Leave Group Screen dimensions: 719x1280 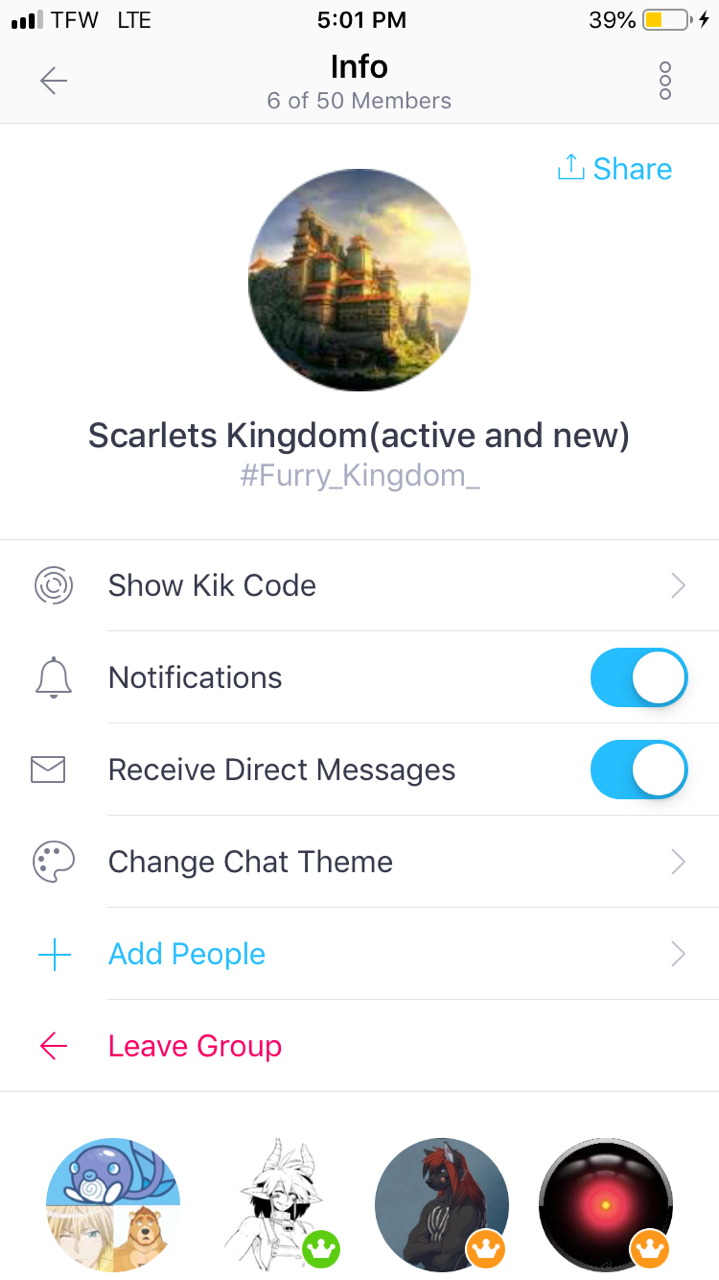coord(195,1046)
